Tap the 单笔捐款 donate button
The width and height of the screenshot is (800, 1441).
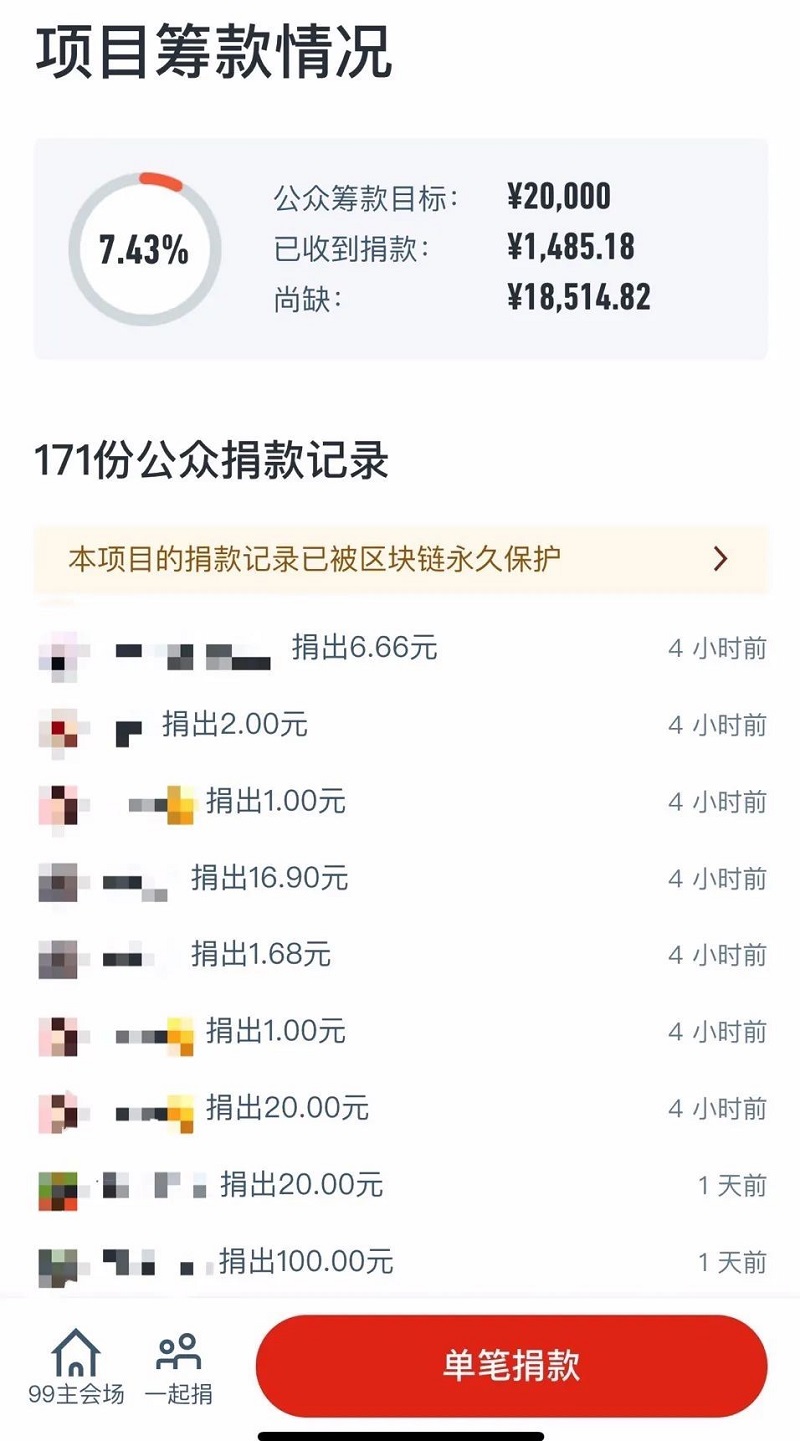[x=511, y=1366]
